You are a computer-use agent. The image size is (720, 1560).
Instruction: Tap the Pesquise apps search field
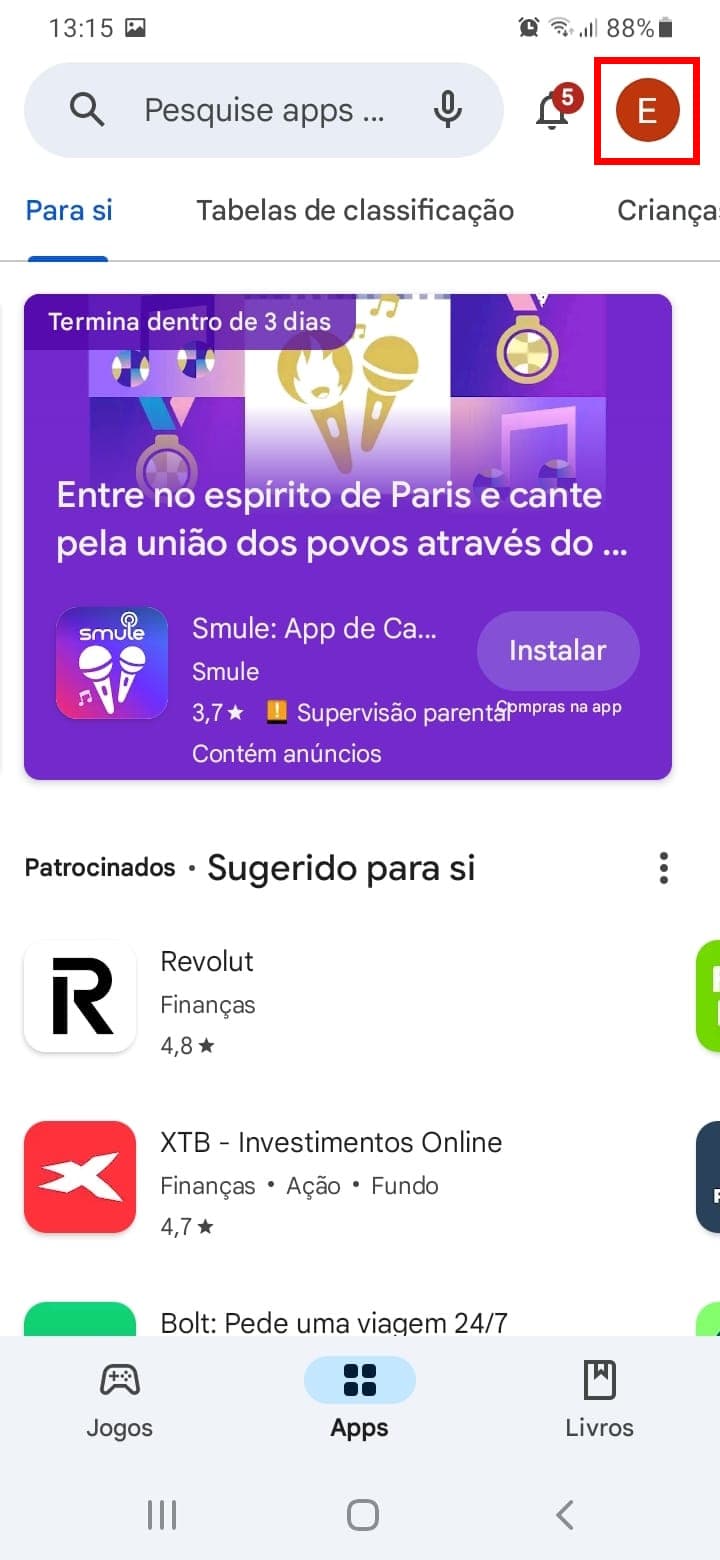click(x=263, y=110)
